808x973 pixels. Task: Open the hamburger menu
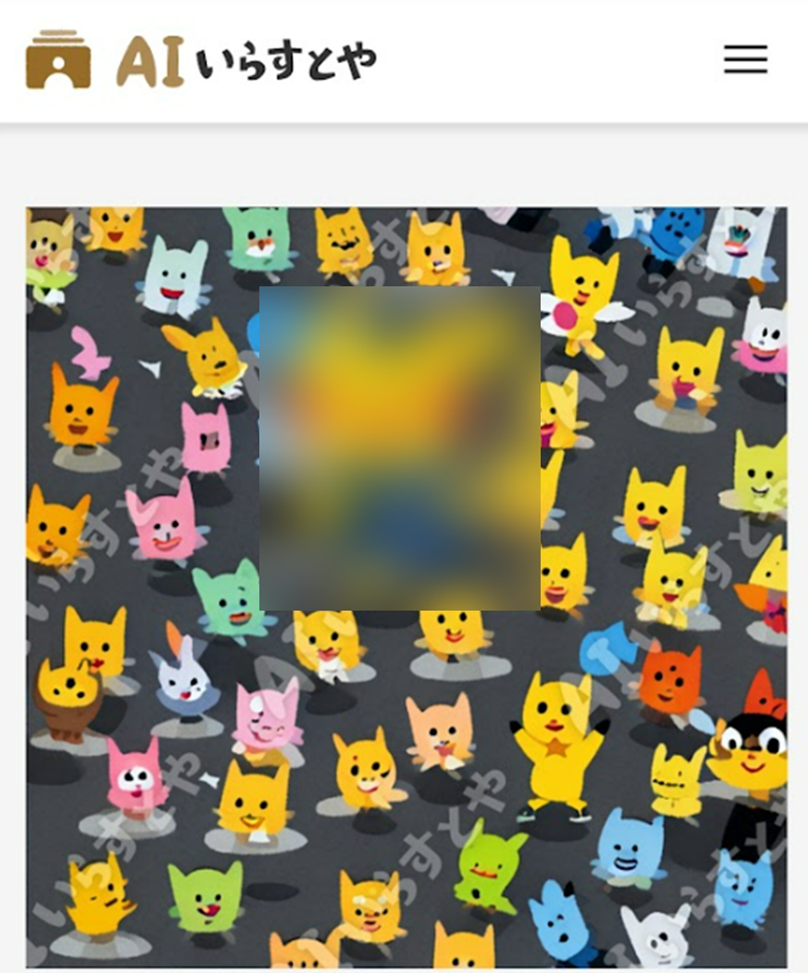point(745,59)
